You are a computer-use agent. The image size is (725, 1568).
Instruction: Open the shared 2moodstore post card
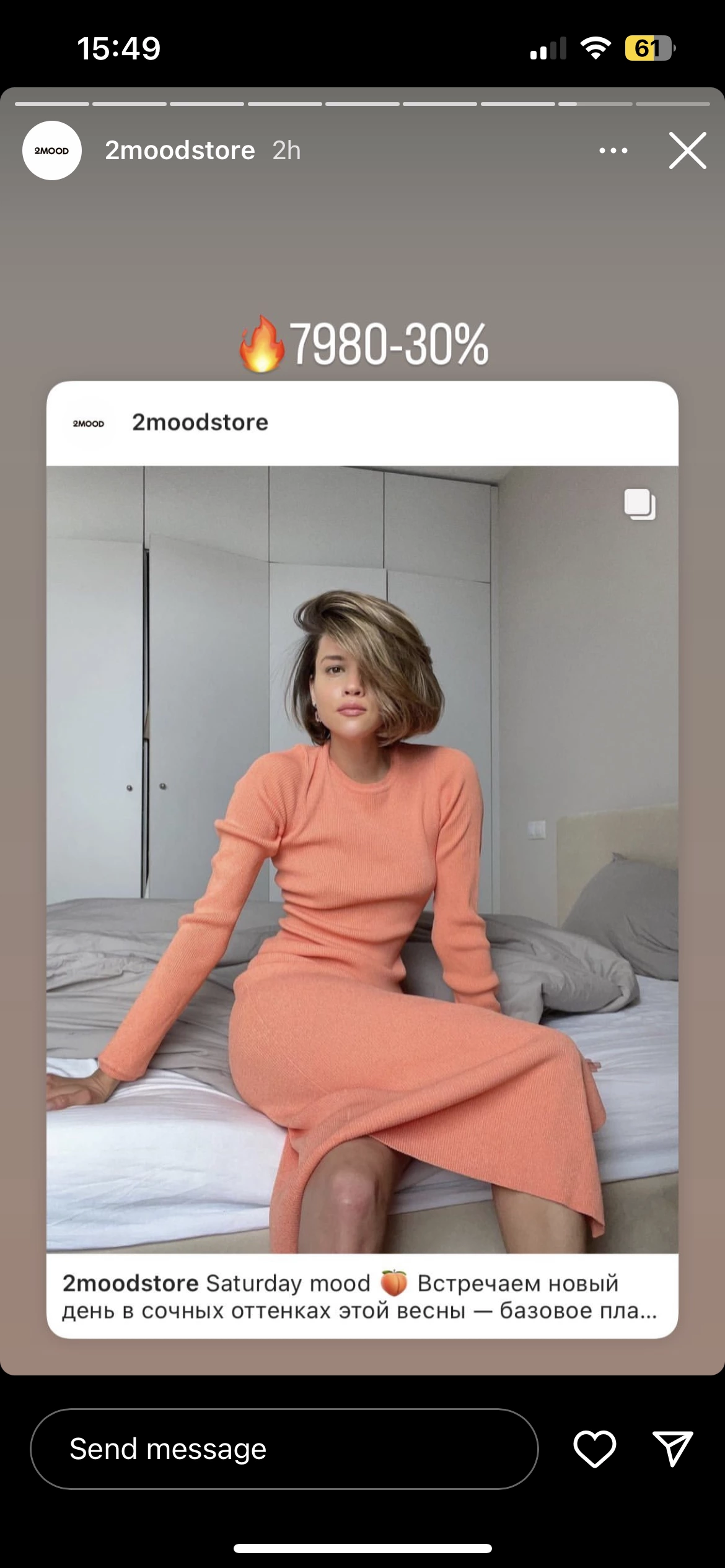362,860
